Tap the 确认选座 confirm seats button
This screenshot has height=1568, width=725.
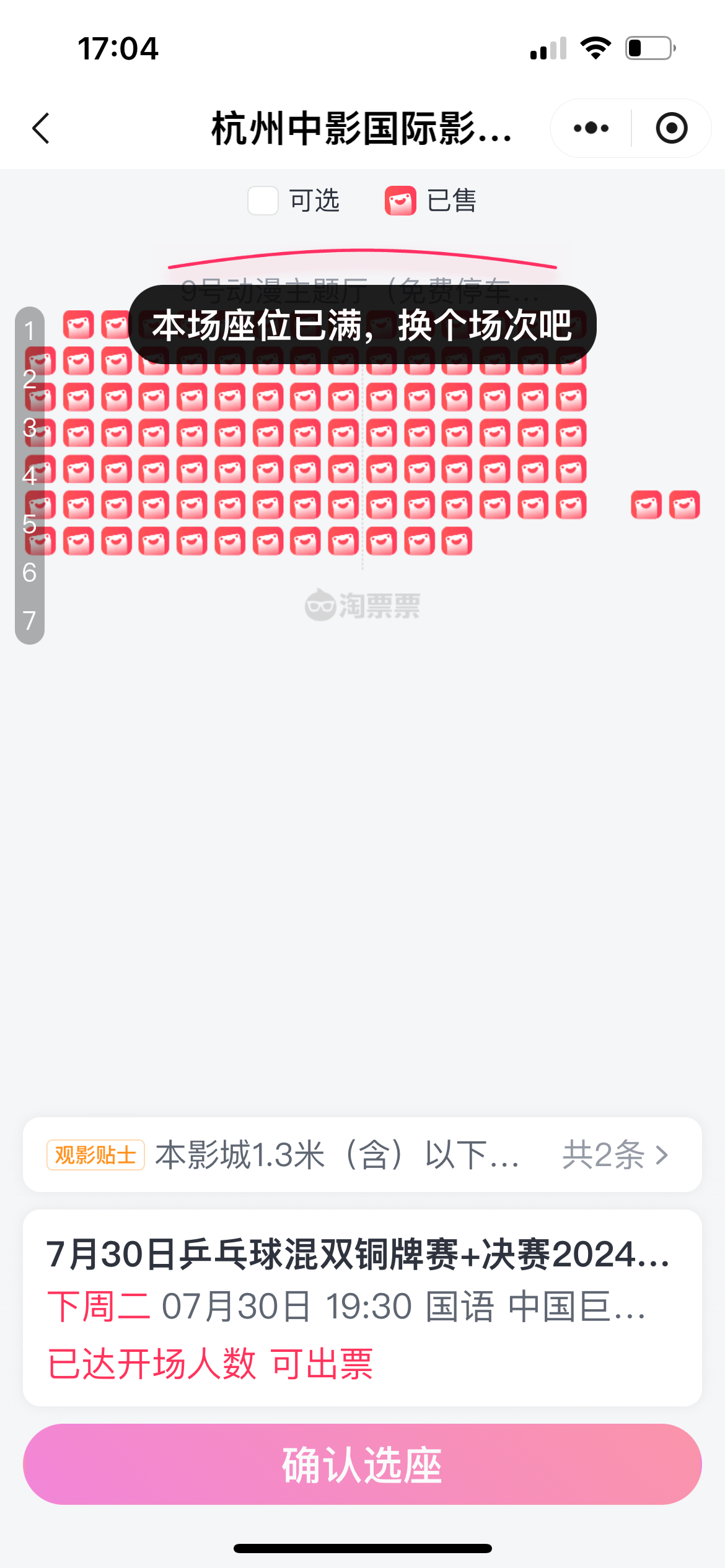(362, 1465)
